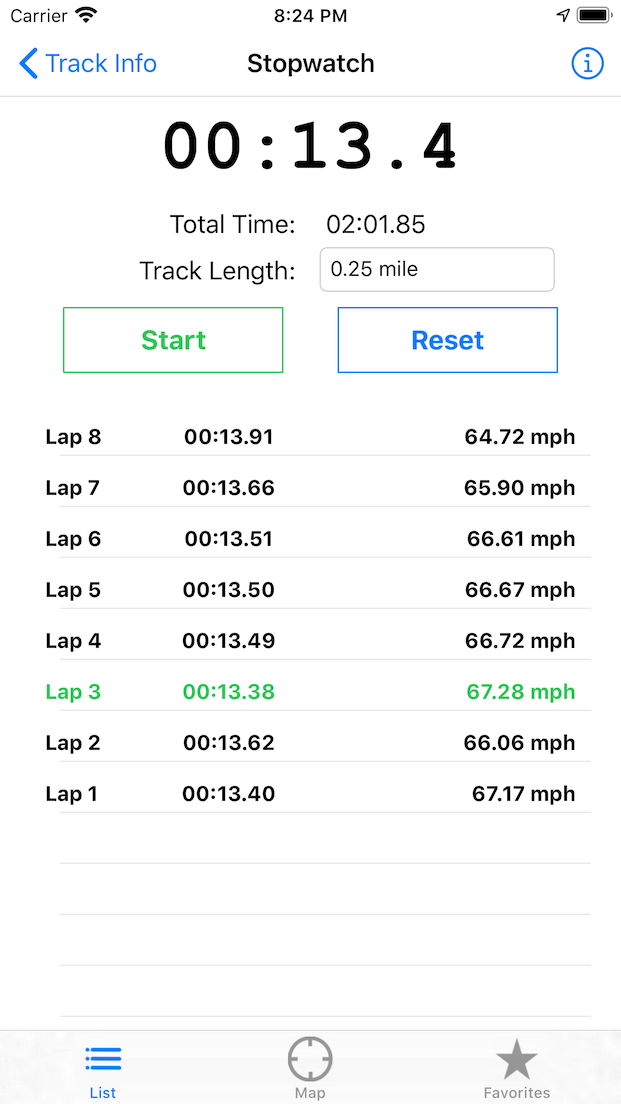
Task: Switch to the List tab
Action: tap(103, 1069)
